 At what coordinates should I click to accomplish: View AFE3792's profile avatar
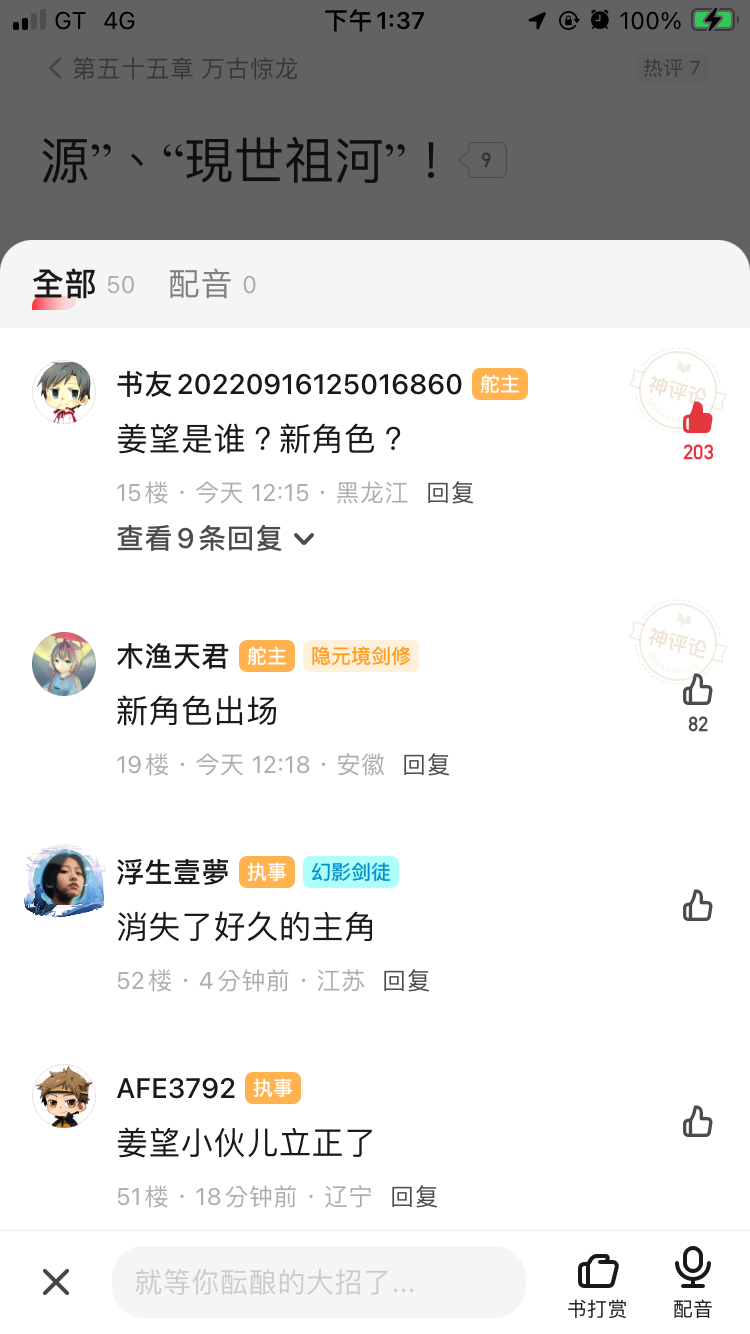[x=64, y=1096]
